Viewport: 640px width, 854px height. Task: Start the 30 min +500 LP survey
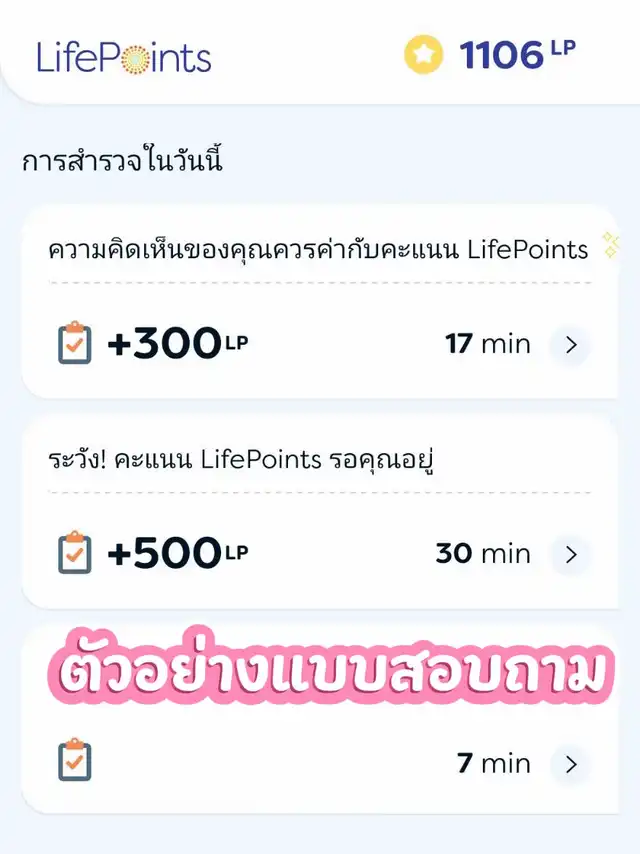(571, 554)
